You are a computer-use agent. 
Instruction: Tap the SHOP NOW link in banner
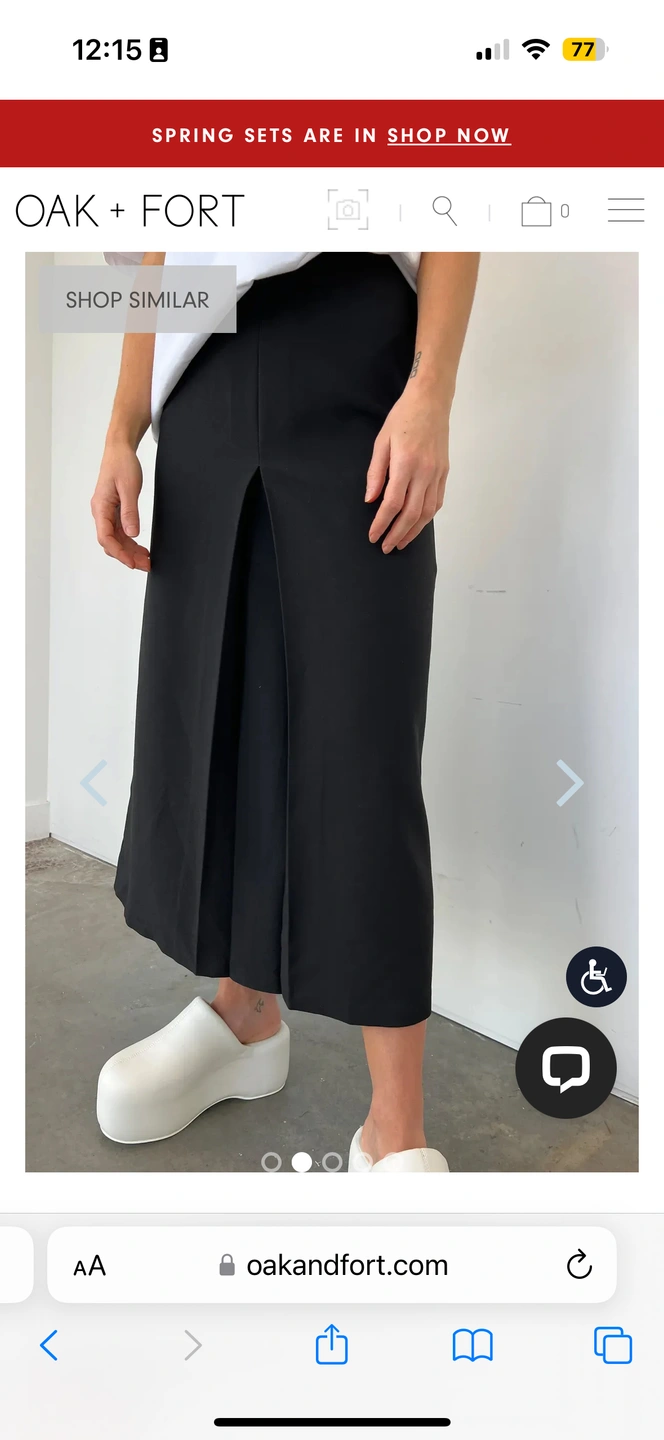449,135
